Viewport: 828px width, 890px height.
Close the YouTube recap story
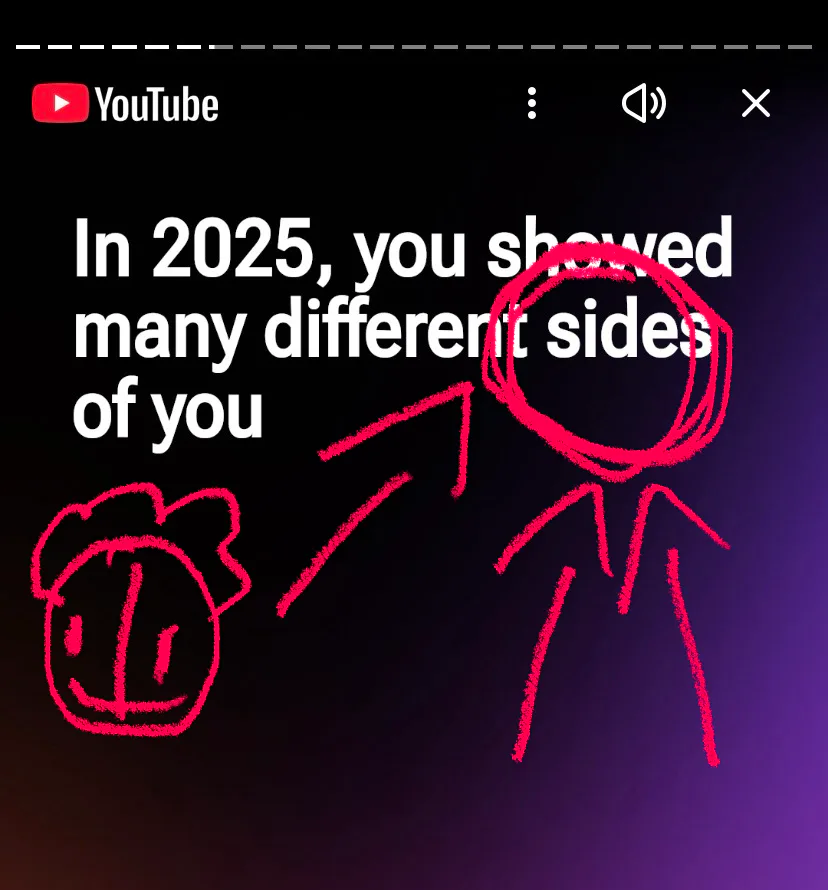tap(755, 103)
